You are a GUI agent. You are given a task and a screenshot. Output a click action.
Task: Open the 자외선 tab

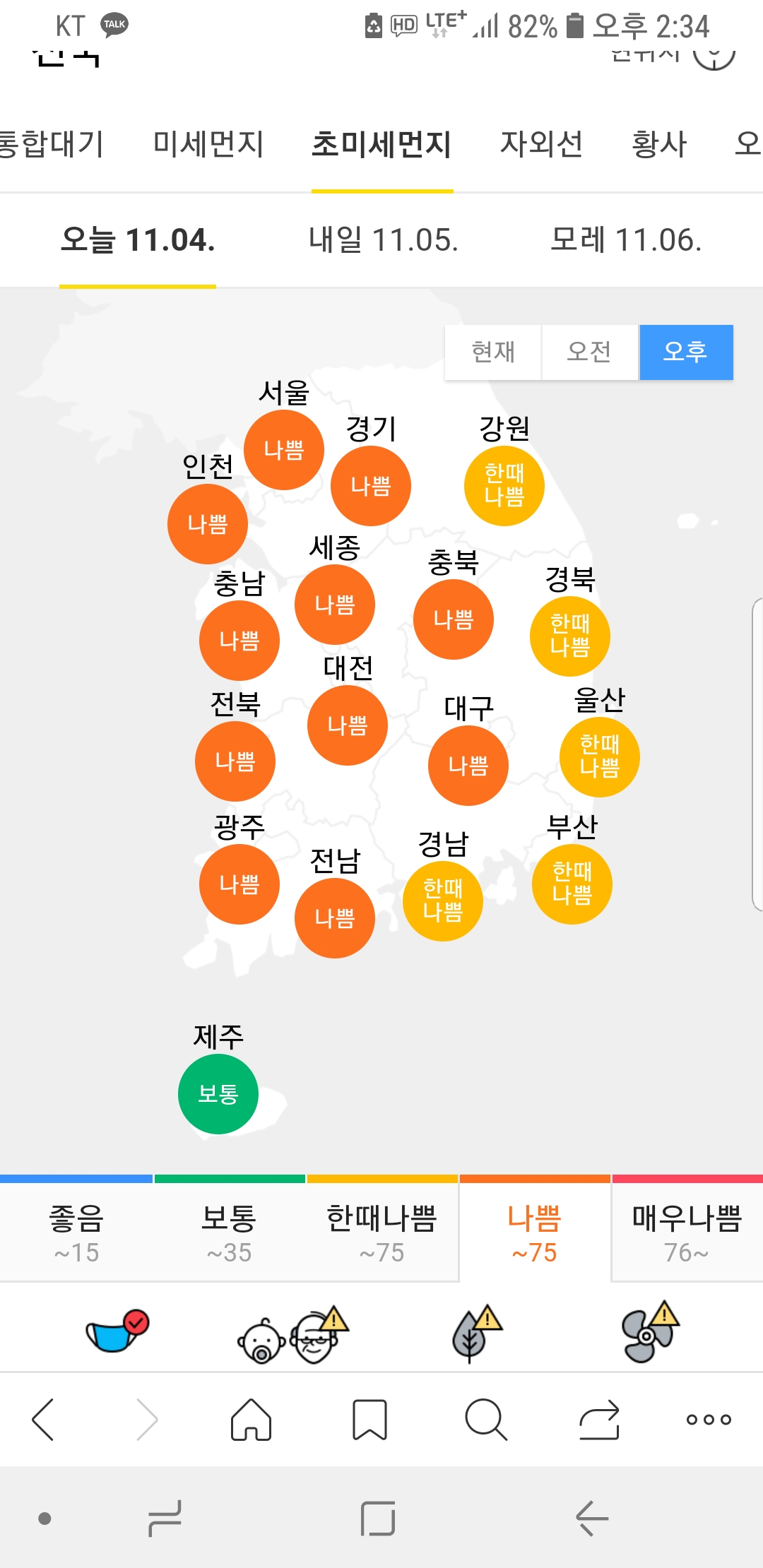[x=541, y=144]
